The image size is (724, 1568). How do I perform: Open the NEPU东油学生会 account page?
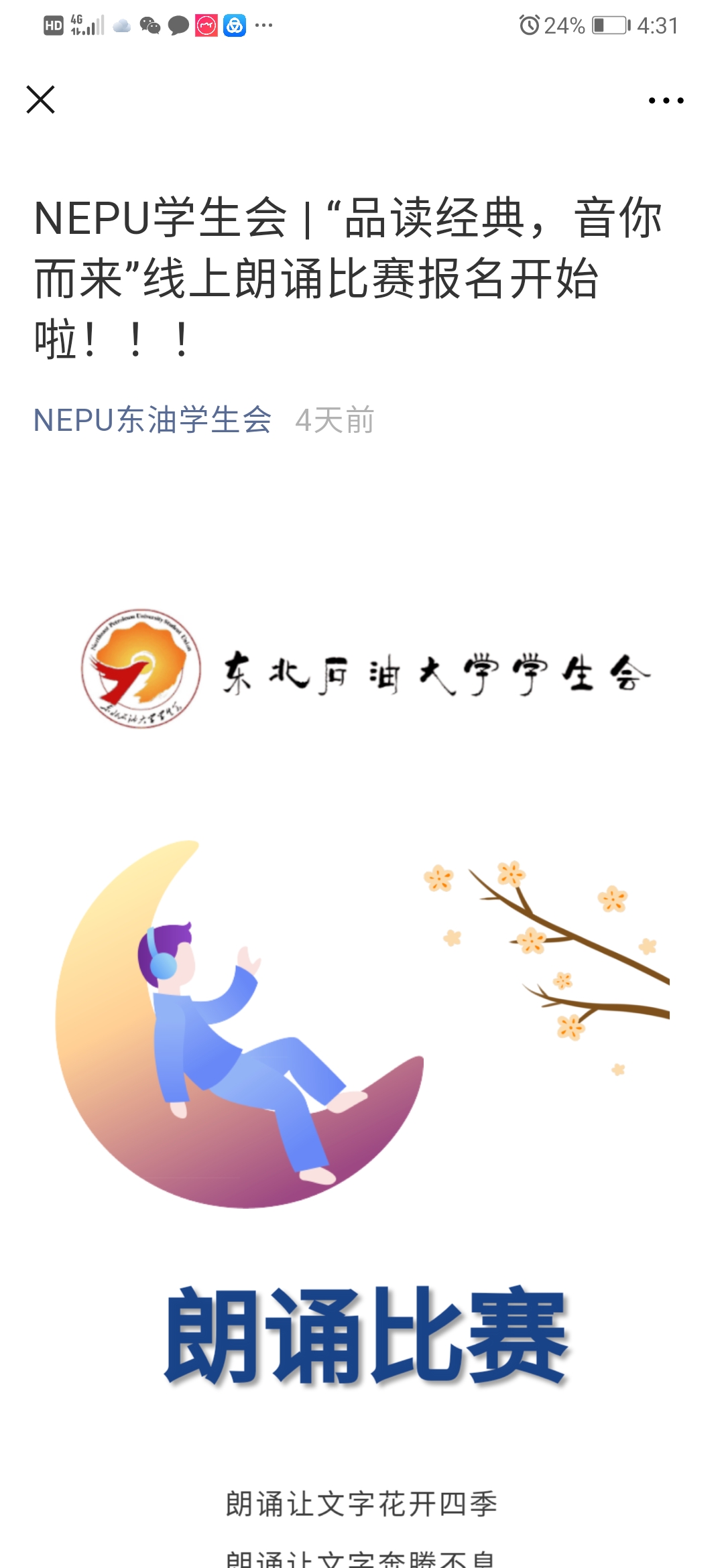(x=153, y=420)
